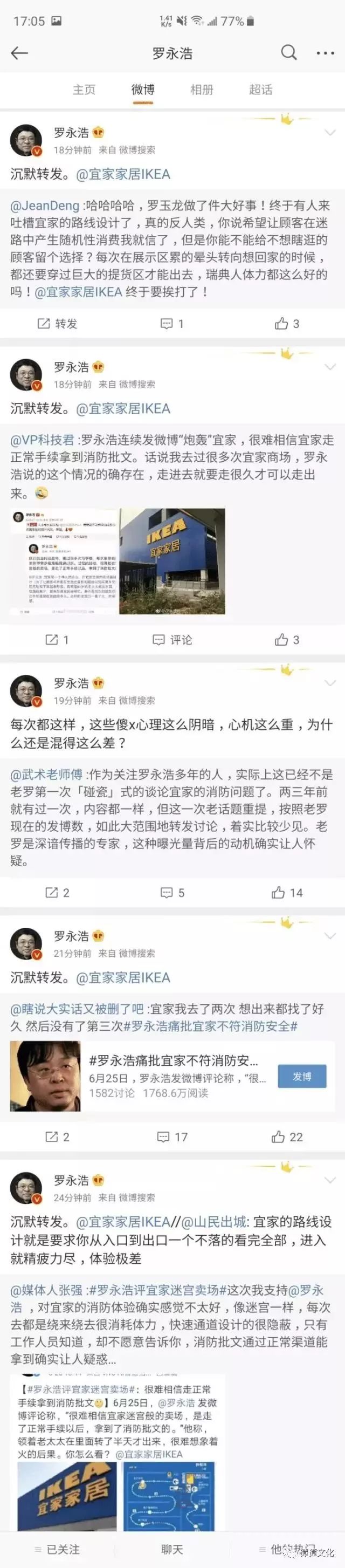Tap the 发博 button on topic card

coord(302,1076)
